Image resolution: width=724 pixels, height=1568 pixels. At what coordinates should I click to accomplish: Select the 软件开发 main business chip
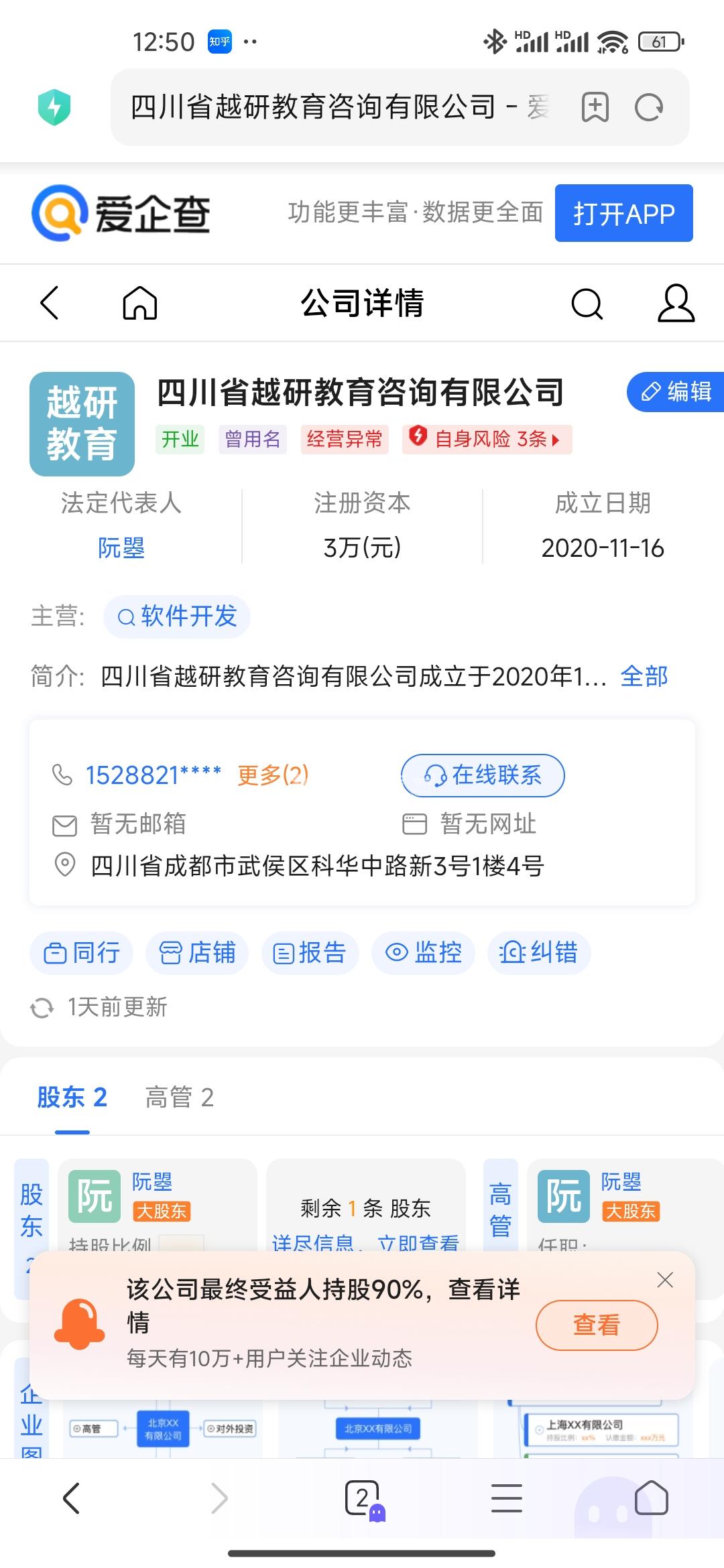coord(177,616)
